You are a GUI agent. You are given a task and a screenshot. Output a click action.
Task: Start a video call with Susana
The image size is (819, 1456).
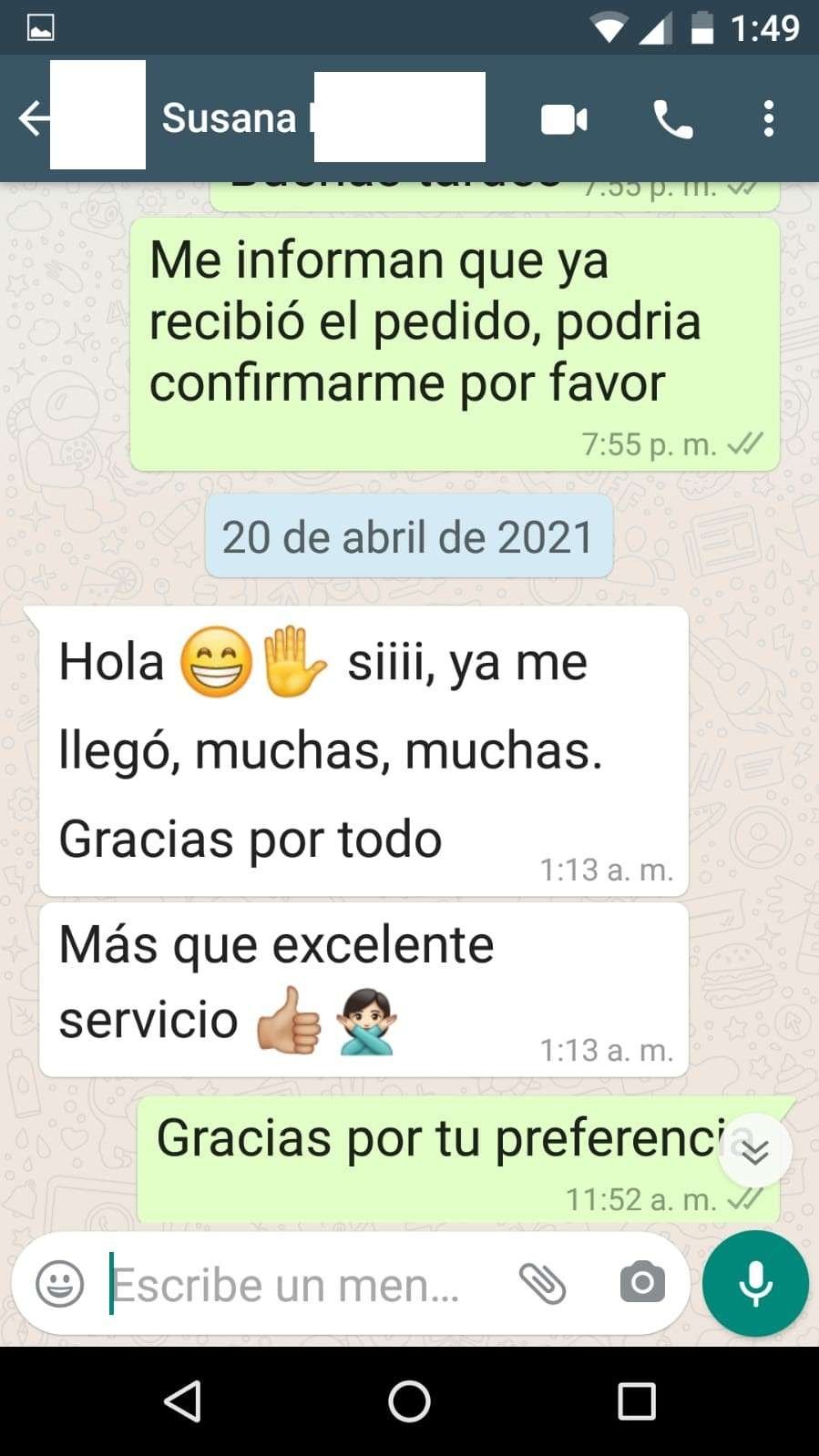point(564,119)
